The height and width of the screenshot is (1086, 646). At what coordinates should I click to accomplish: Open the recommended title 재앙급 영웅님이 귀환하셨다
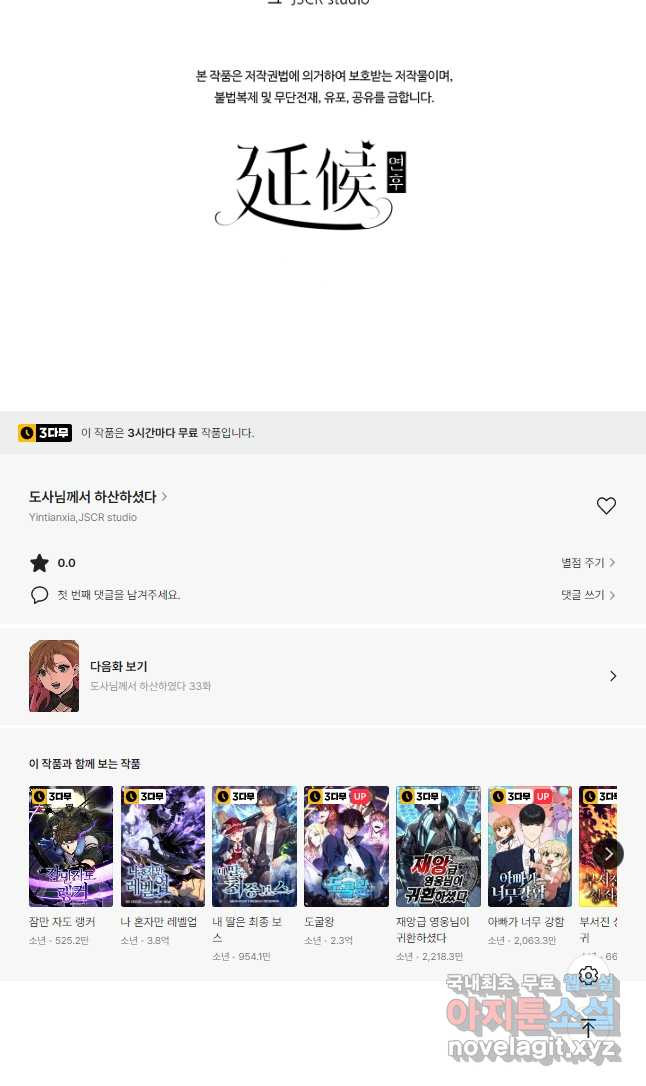click(x=438, y=847)
